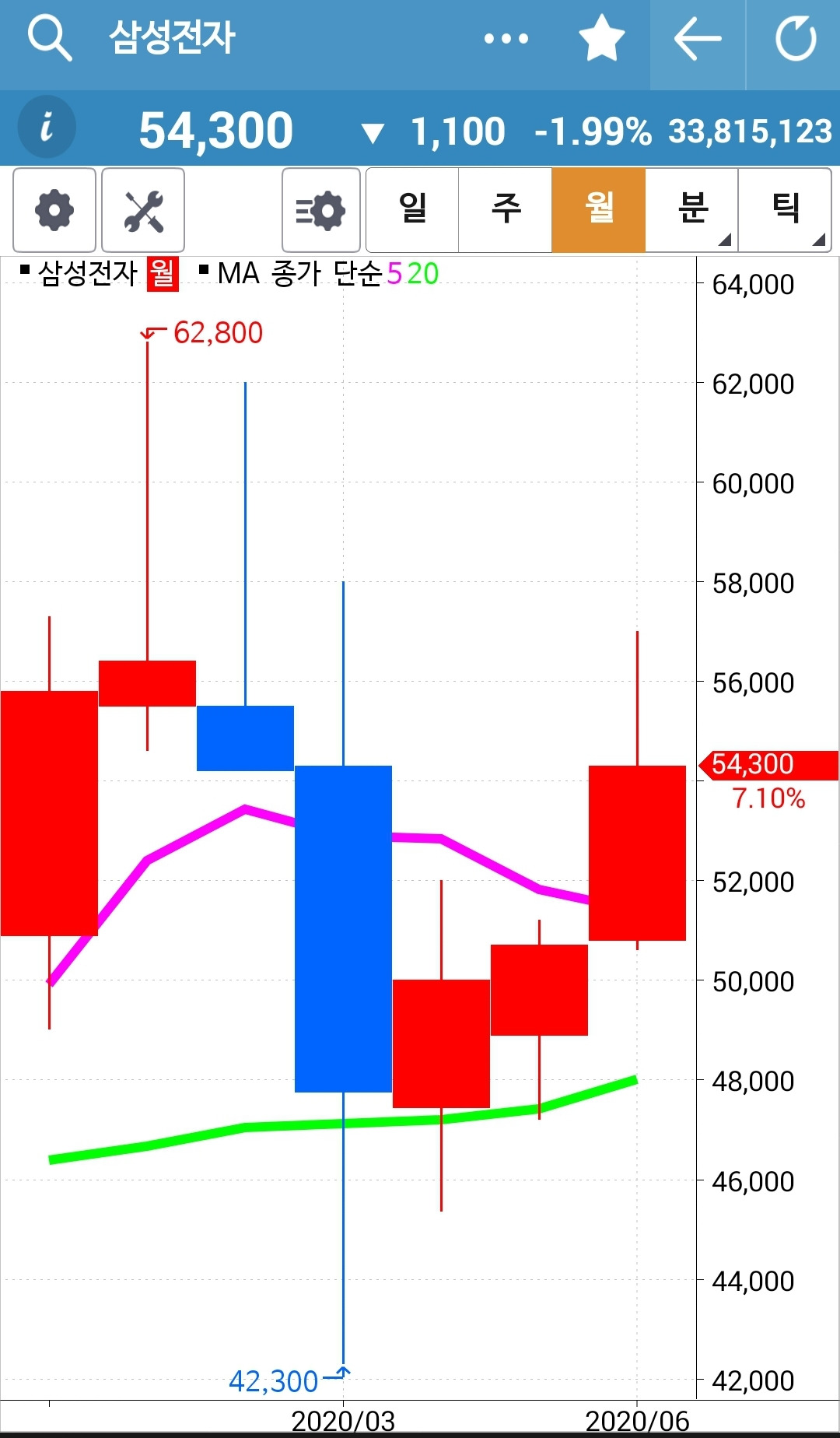The width and height of the screenshot is (840, 1438).
Task: Switch to the daily 일 chart
Action: pyautogui.click(x=412, y=210)
